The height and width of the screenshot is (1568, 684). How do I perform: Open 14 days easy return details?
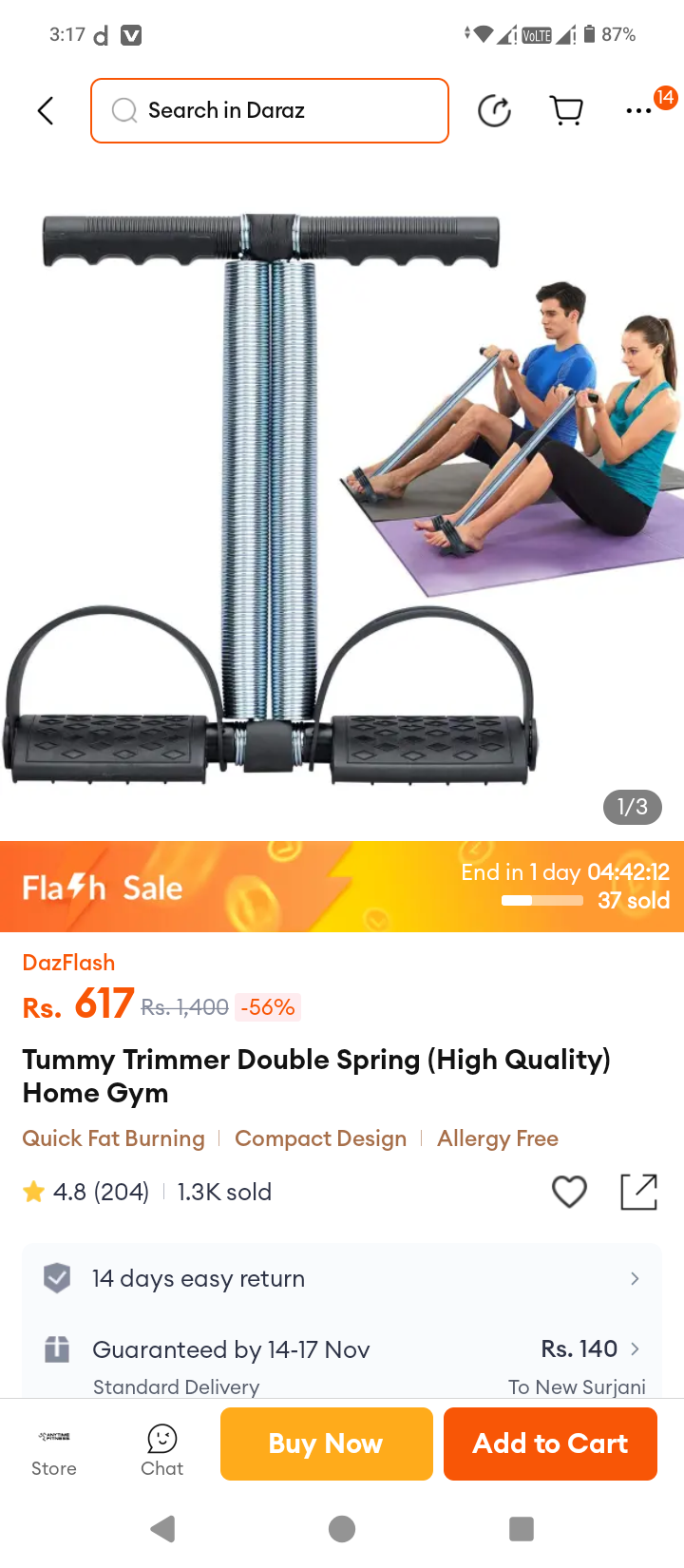[x=342, y=1278]
